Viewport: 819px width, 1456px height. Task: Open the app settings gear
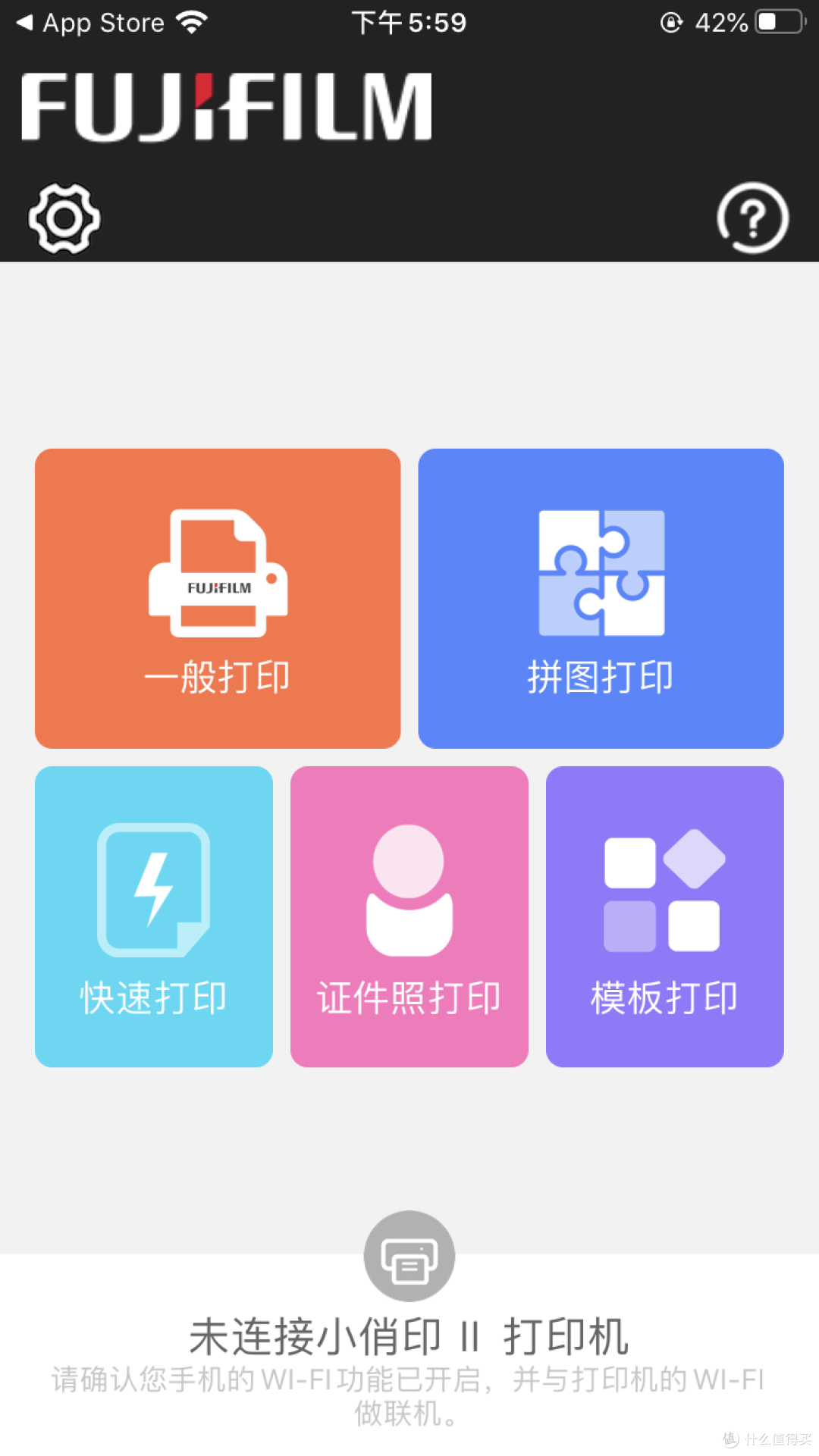pyautogui.click(x=64, y=220)
